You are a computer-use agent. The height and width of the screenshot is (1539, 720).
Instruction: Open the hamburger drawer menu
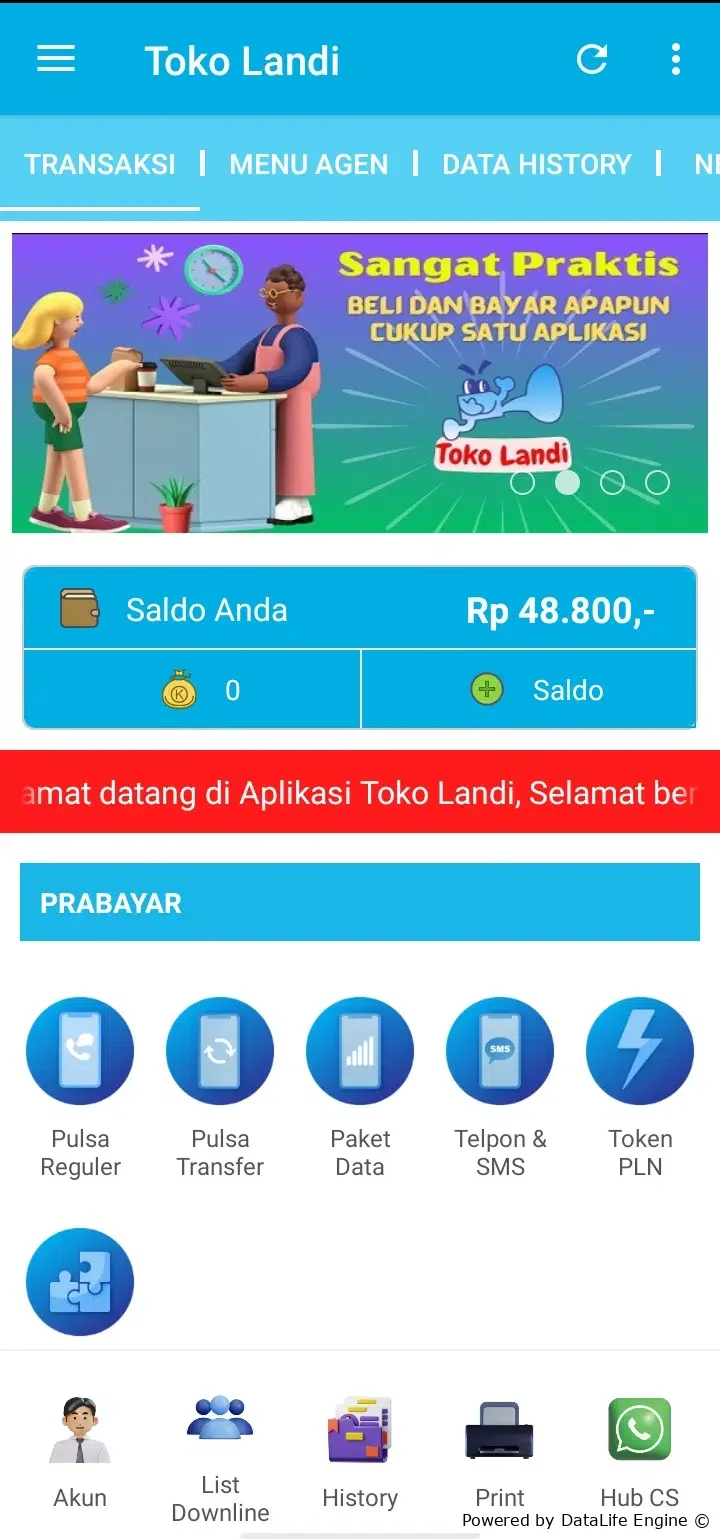coord(56,60)
